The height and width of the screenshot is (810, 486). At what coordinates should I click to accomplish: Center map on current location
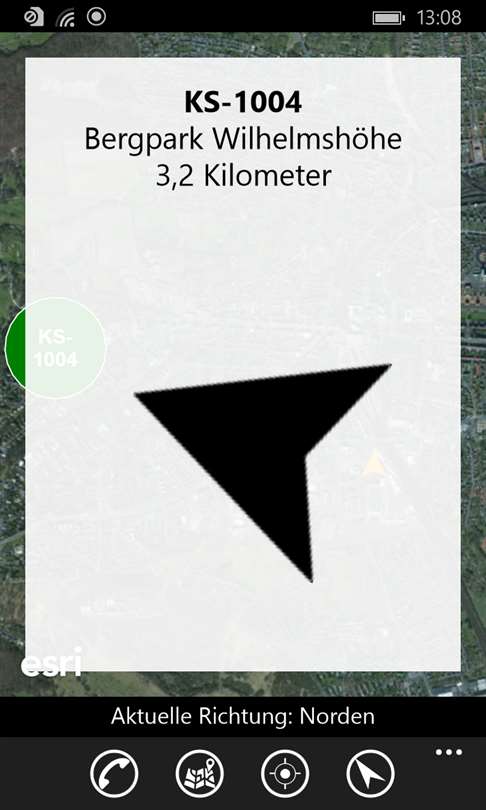pos(285,774)
